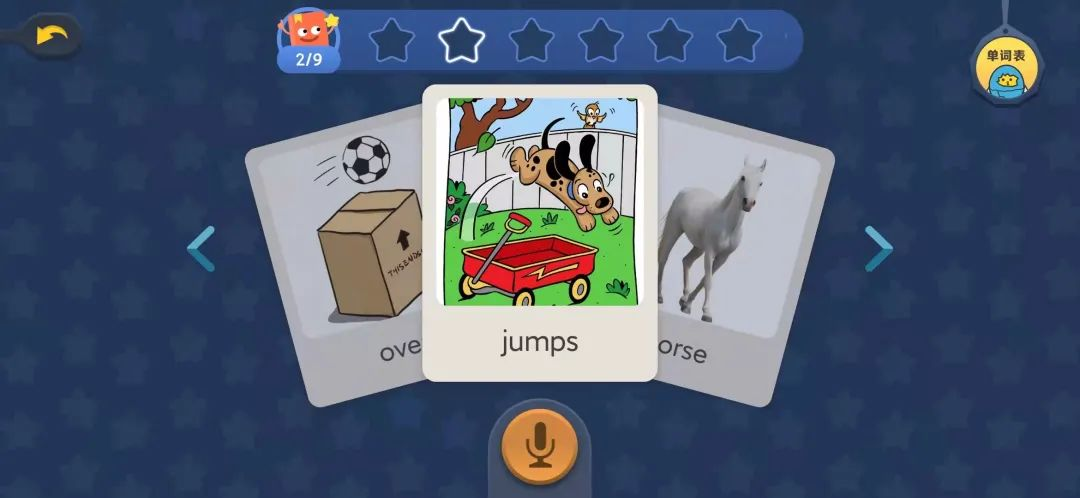Image resolution: width=1080 pixels, height=498 pixels.
Task: Tap the microphone to record speech
Action: coord(540,445)
